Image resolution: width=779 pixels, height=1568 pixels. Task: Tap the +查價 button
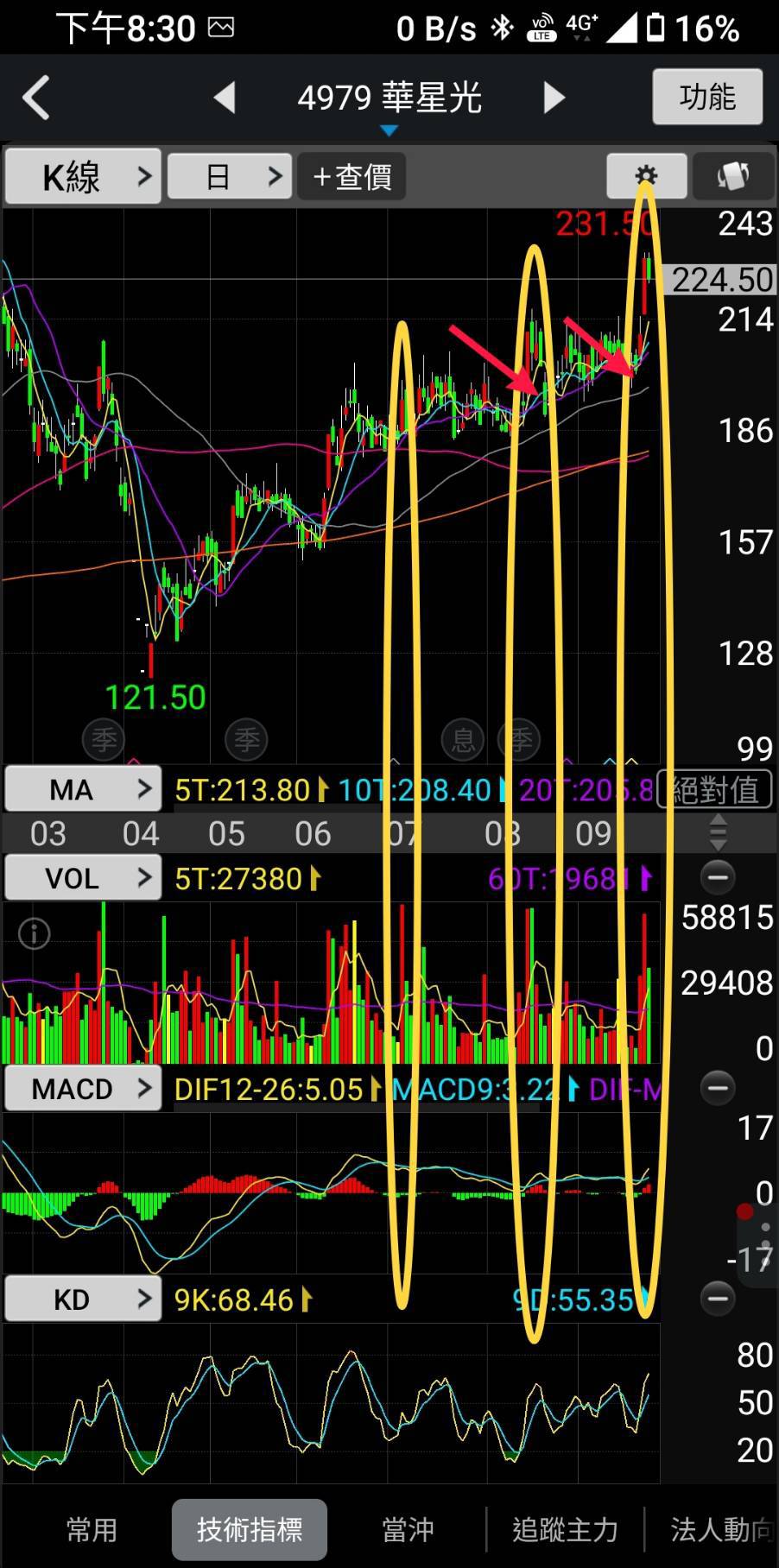click(x=351, y=177)
